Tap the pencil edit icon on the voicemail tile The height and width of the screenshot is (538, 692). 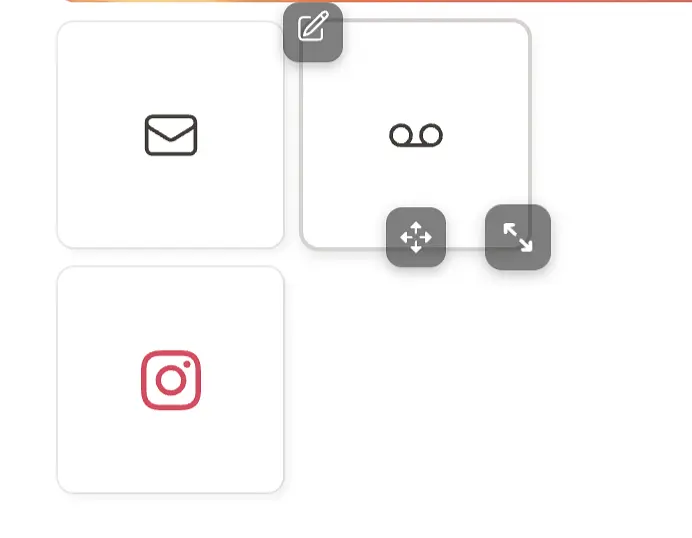[x=313, y=32]
